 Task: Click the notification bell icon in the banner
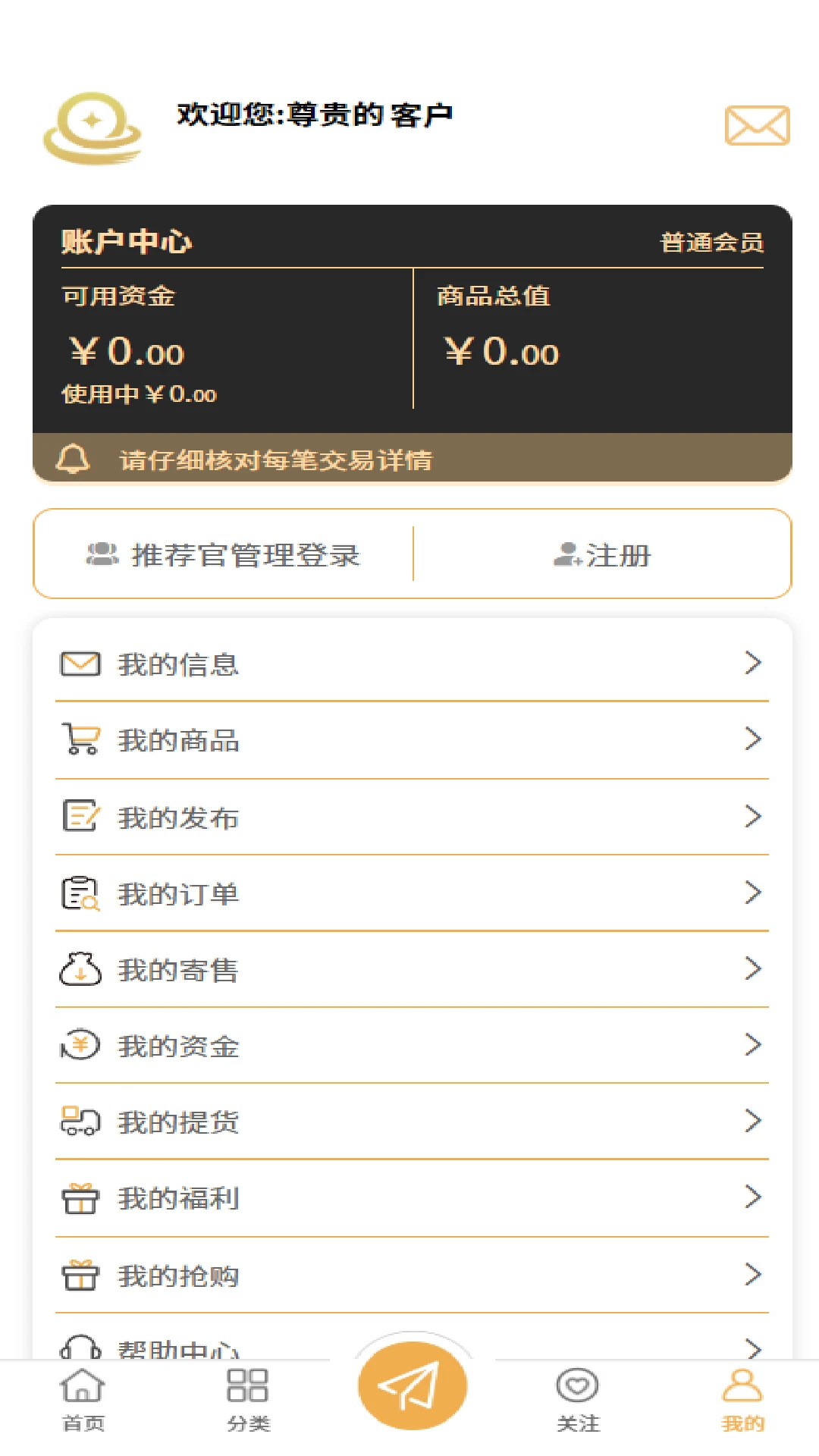point(73,460)
